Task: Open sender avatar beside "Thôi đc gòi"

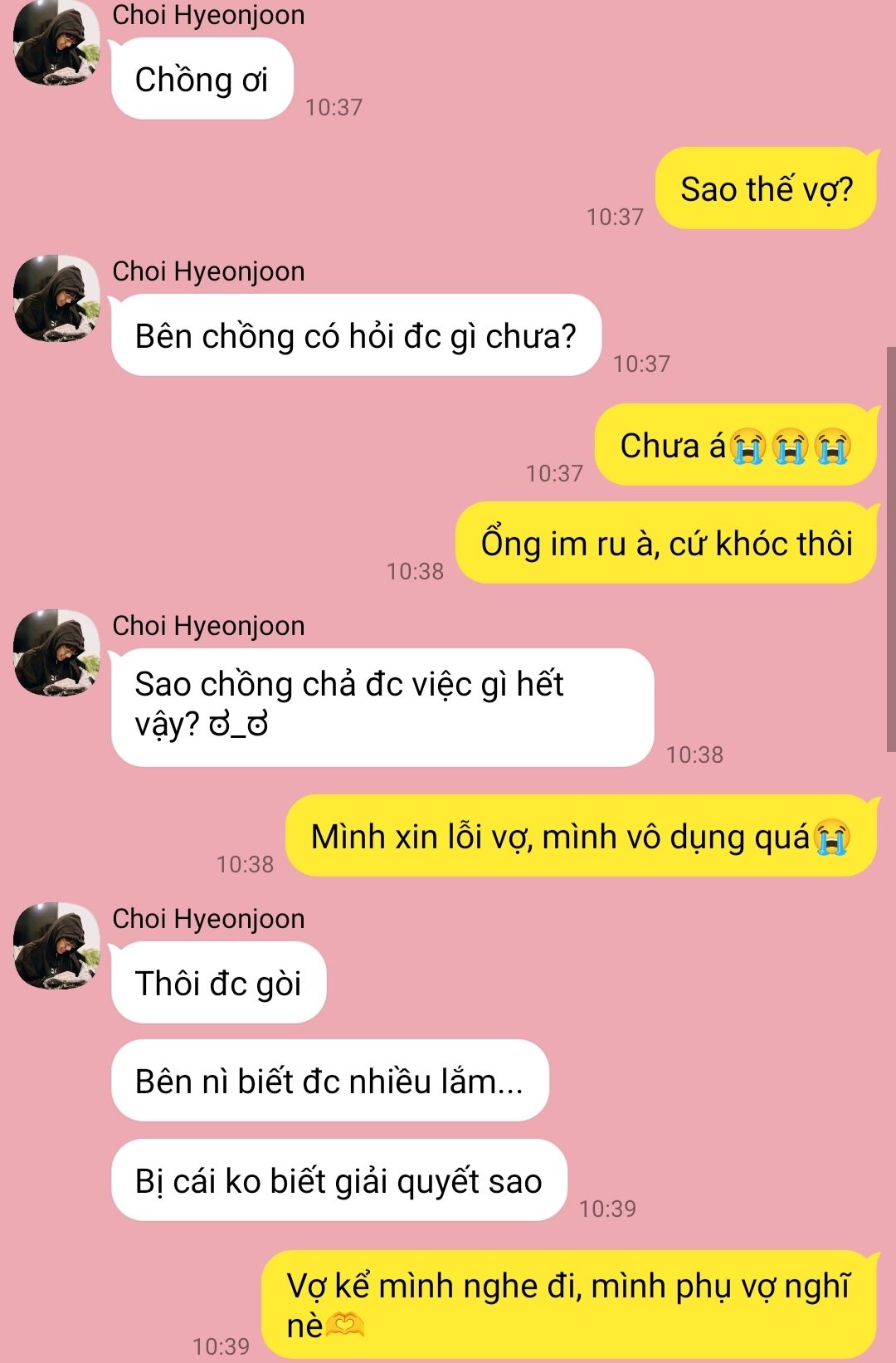Action: pos(56,945)
